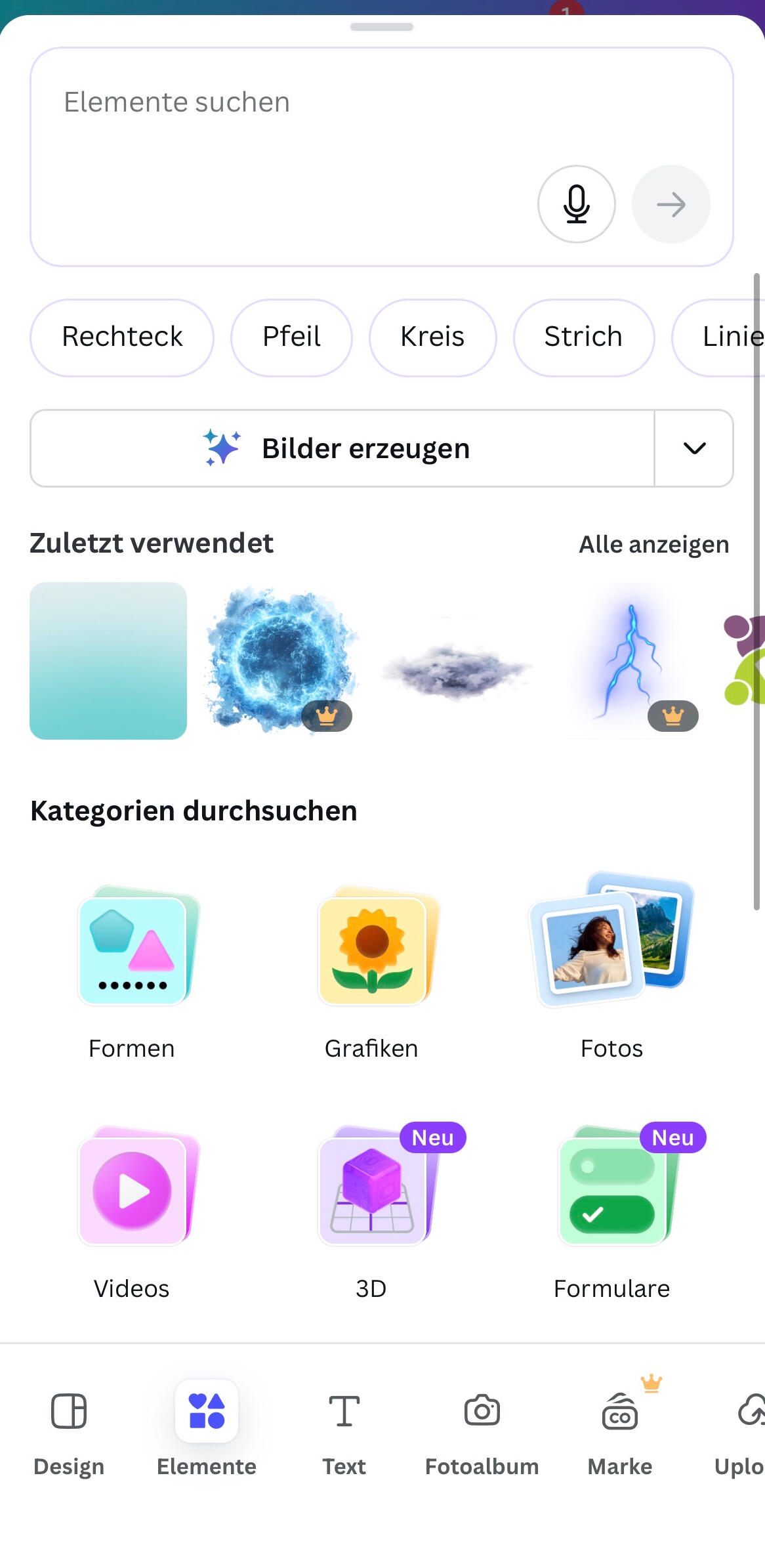Browse the Formen category
This screenshot has height=1568, width=765.
coord(133,965)
